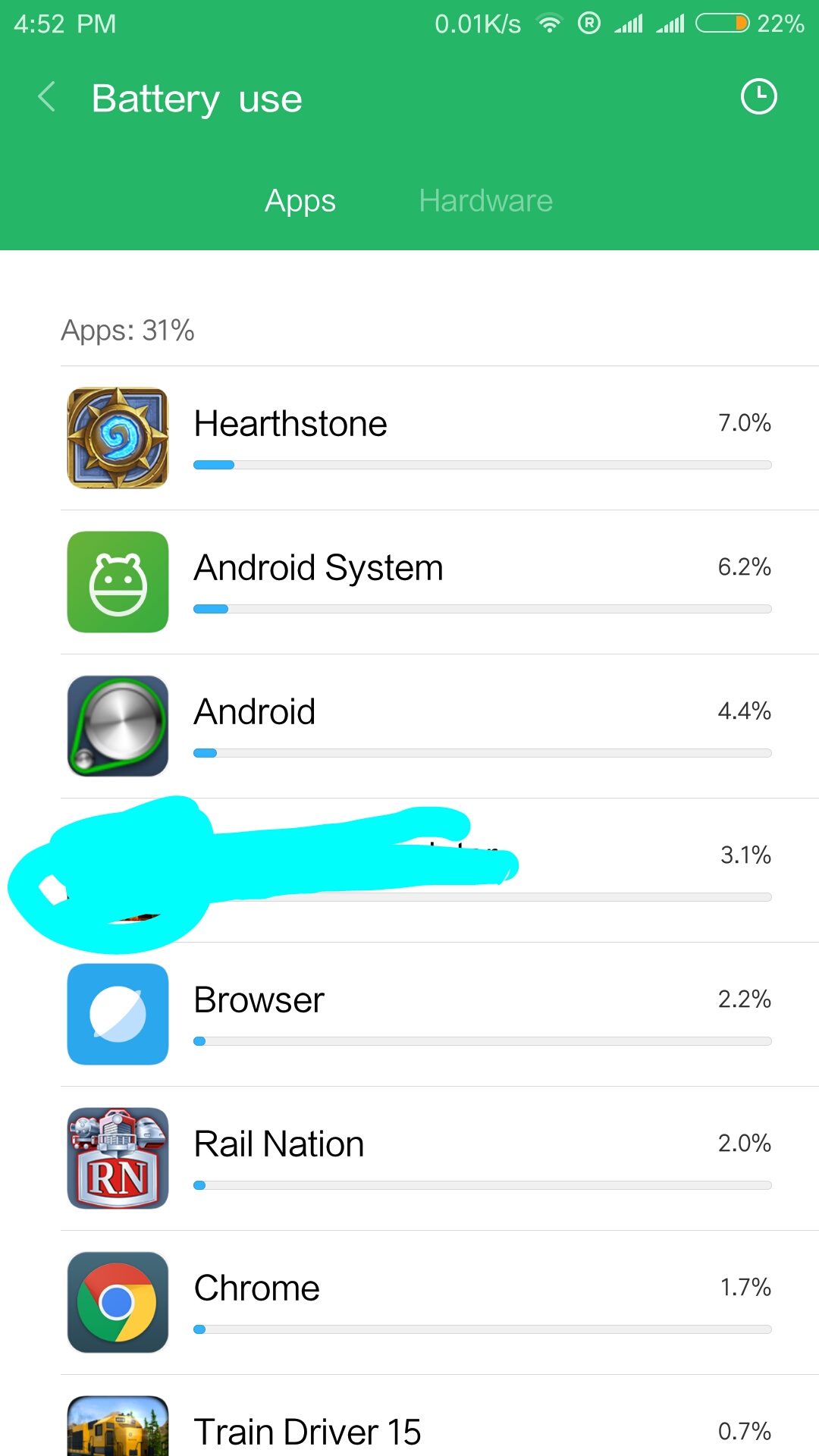Select the Apps tab
This screenshot has height=1456, width=819.
pos(300,201)
